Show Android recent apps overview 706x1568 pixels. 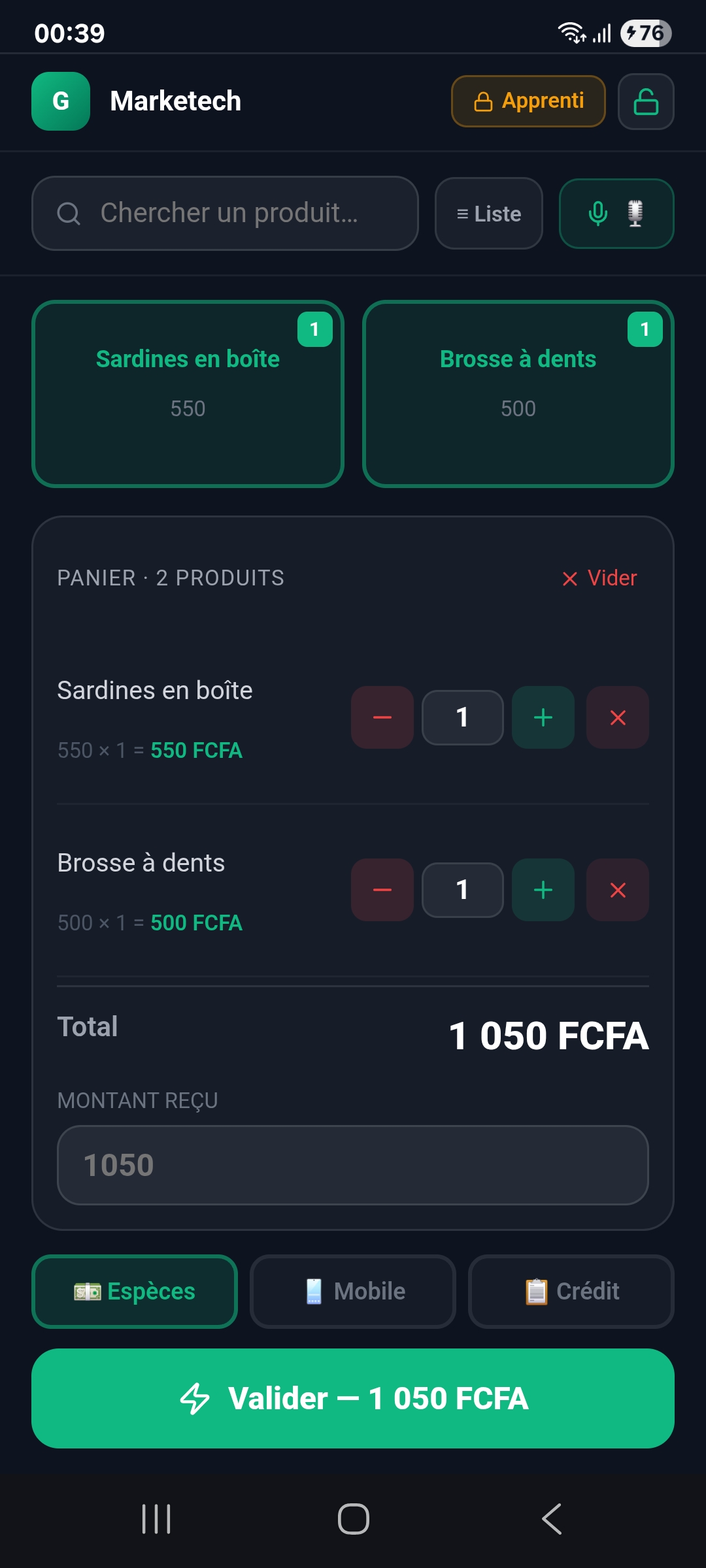(x=156, y=1519)
